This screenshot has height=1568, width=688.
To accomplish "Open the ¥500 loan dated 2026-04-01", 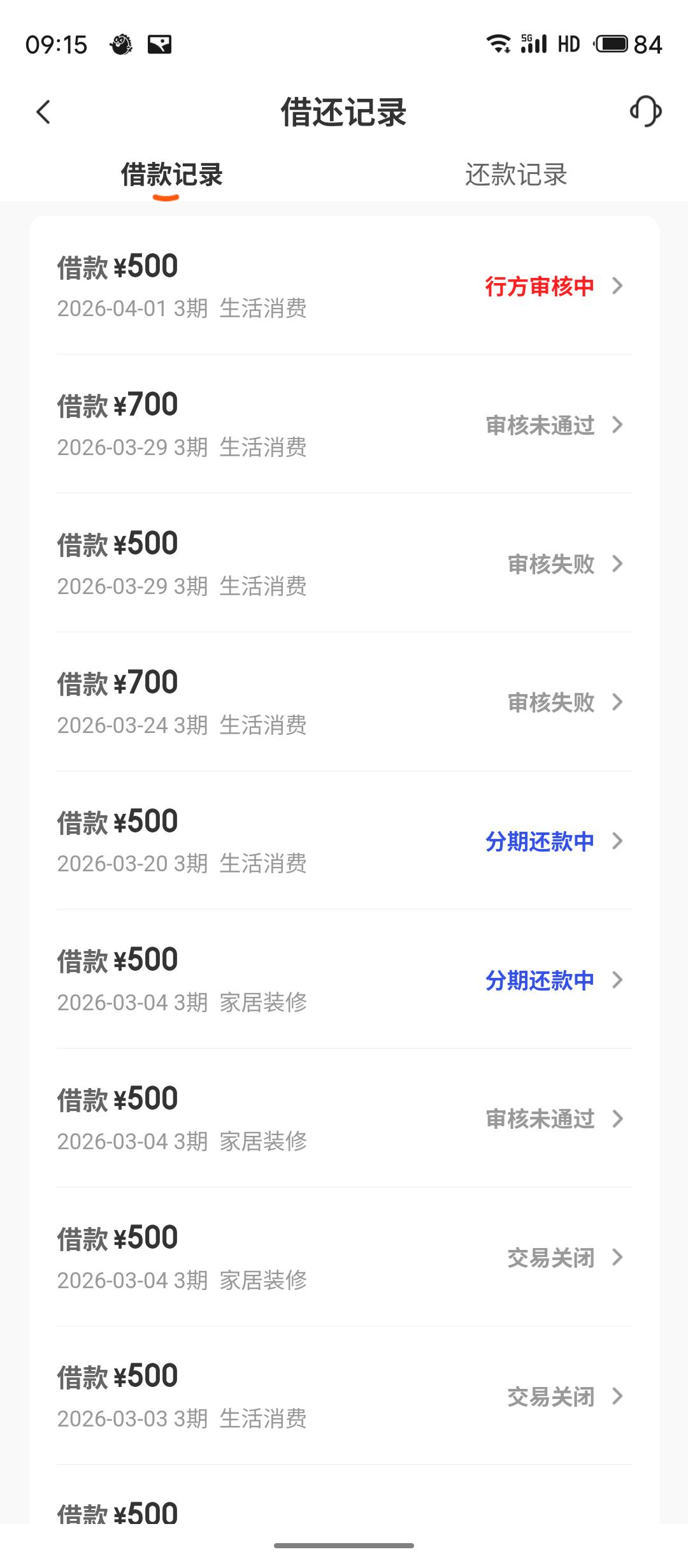I will [x=344, y=286].
